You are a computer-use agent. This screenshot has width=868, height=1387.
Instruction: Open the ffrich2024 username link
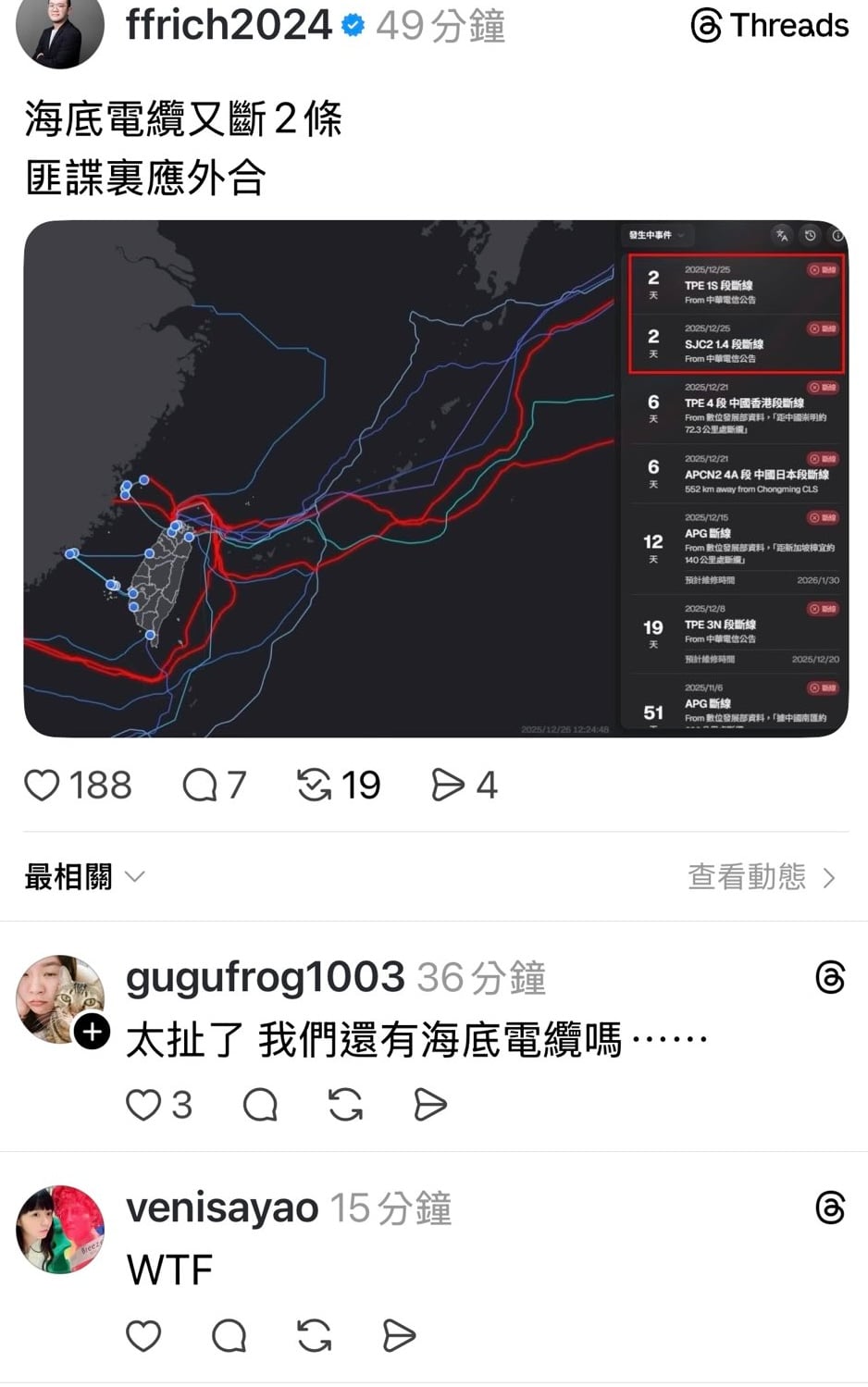(x=228, y=26)
